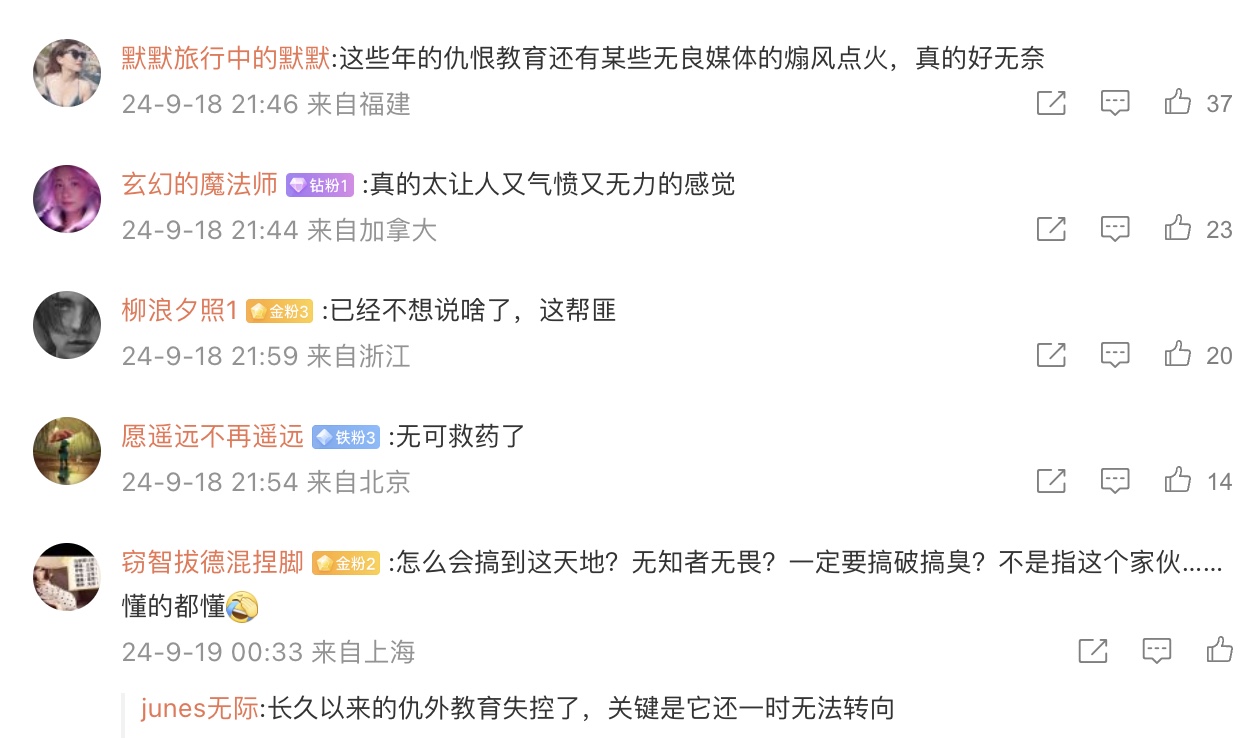Visit 玄幻的魔法师's profile via avatar
Viewport: 1256px width, 738px height.
tap(67, 198)
